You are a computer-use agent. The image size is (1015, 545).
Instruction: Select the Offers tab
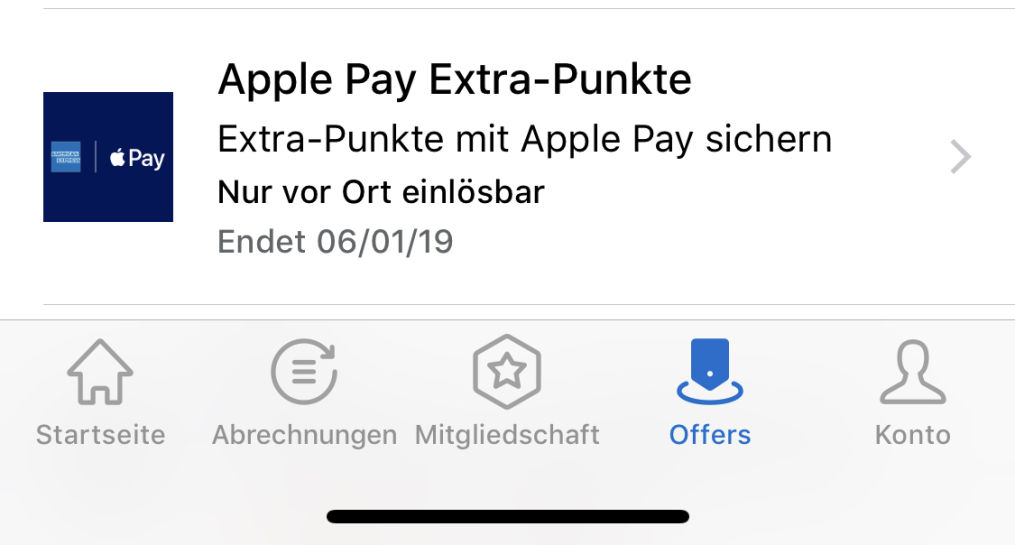click(x=710, y=392)
